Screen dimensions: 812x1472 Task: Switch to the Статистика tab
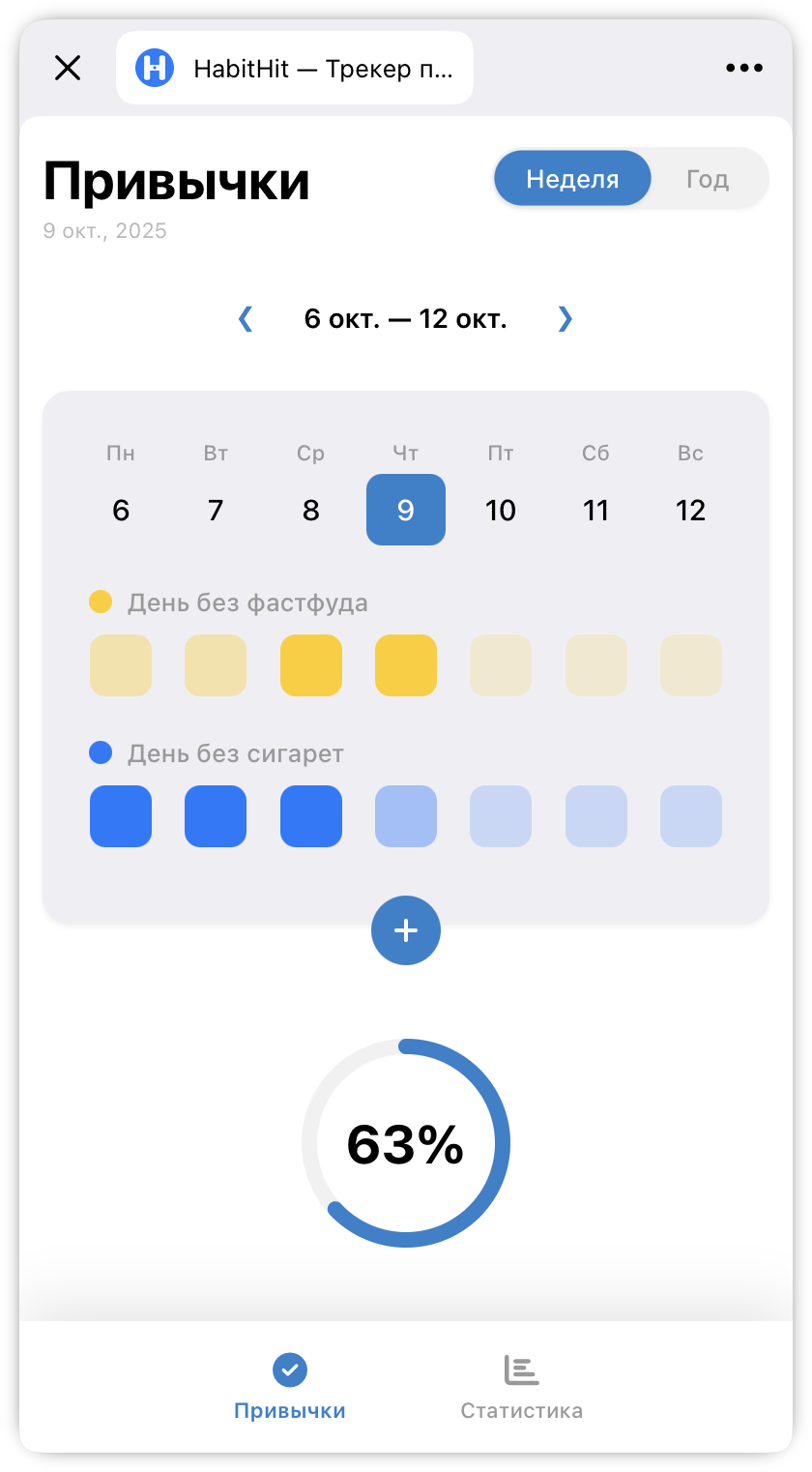tap(522, 1386)
